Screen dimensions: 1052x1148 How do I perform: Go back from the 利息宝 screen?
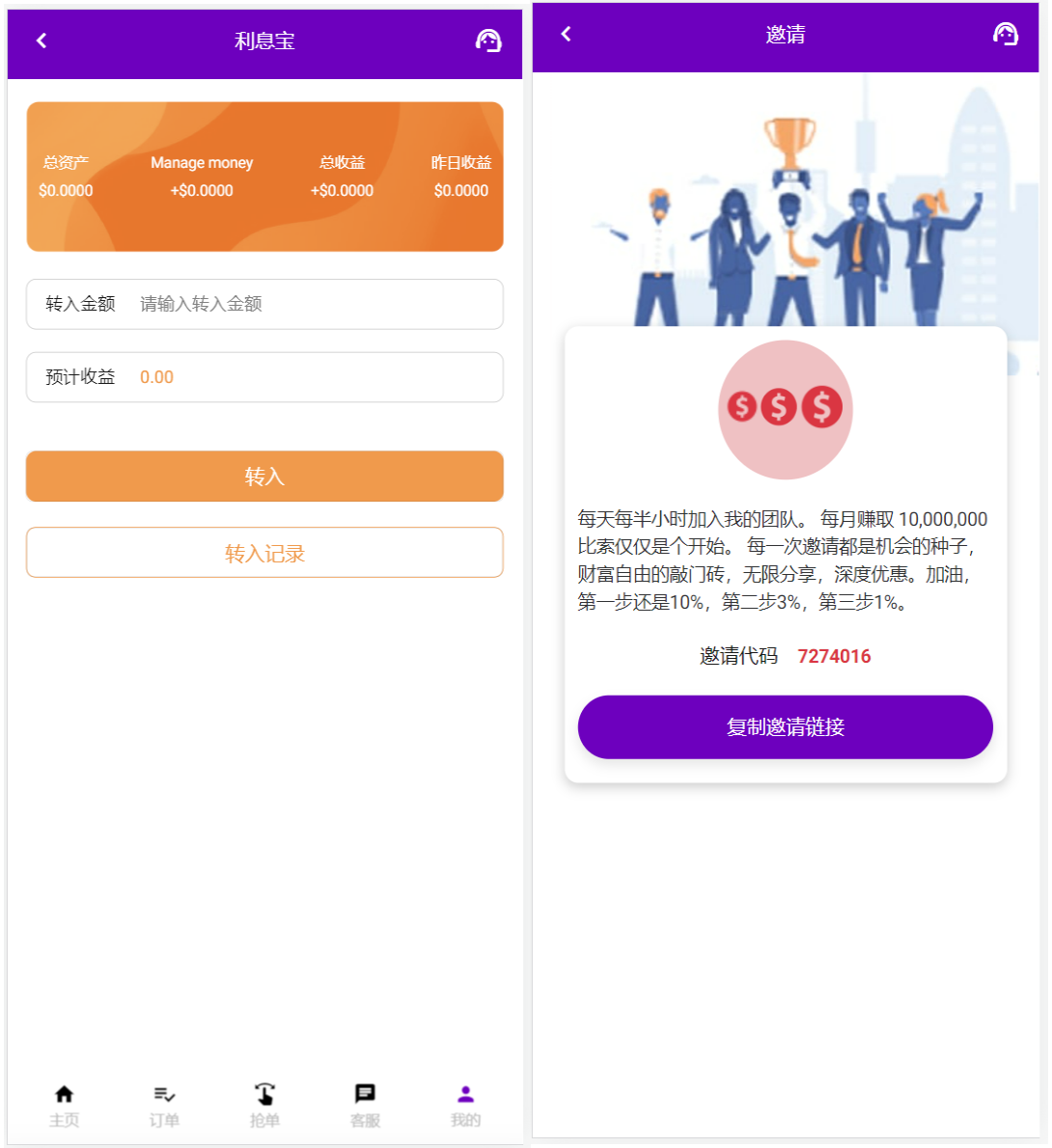(42, 41)
